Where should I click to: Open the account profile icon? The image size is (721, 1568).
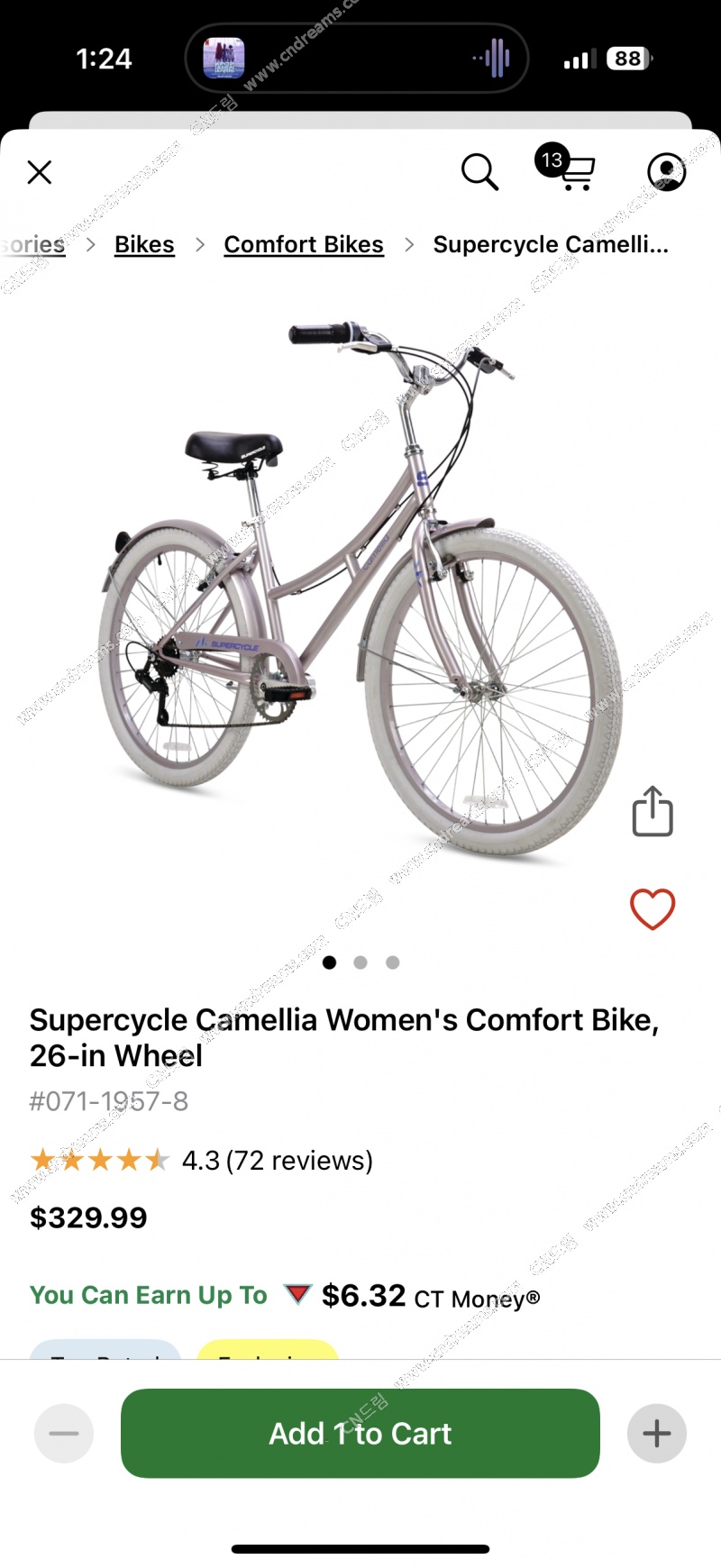(666, 171)
